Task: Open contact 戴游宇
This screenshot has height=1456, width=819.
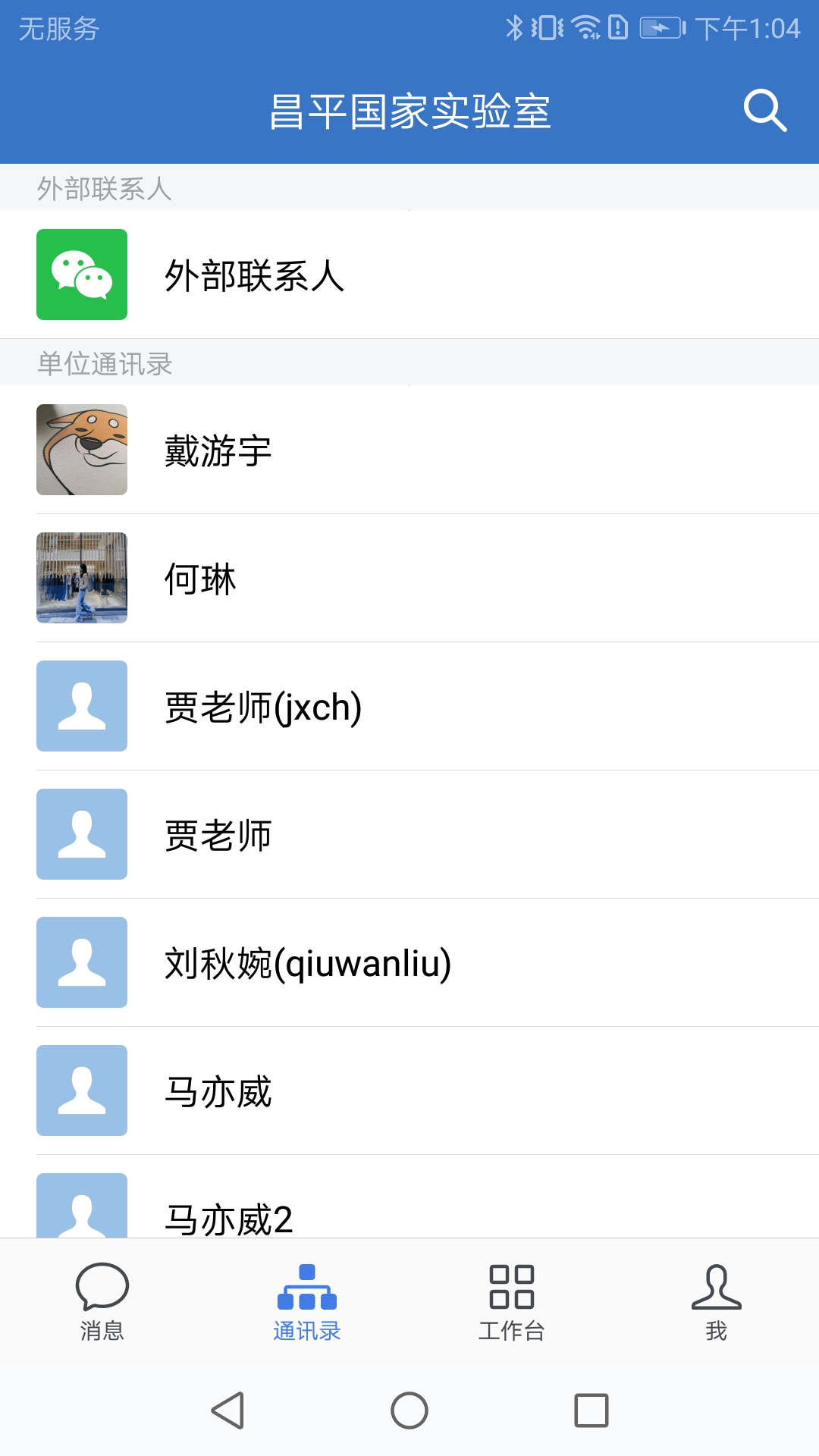Action: click(409, 450)
